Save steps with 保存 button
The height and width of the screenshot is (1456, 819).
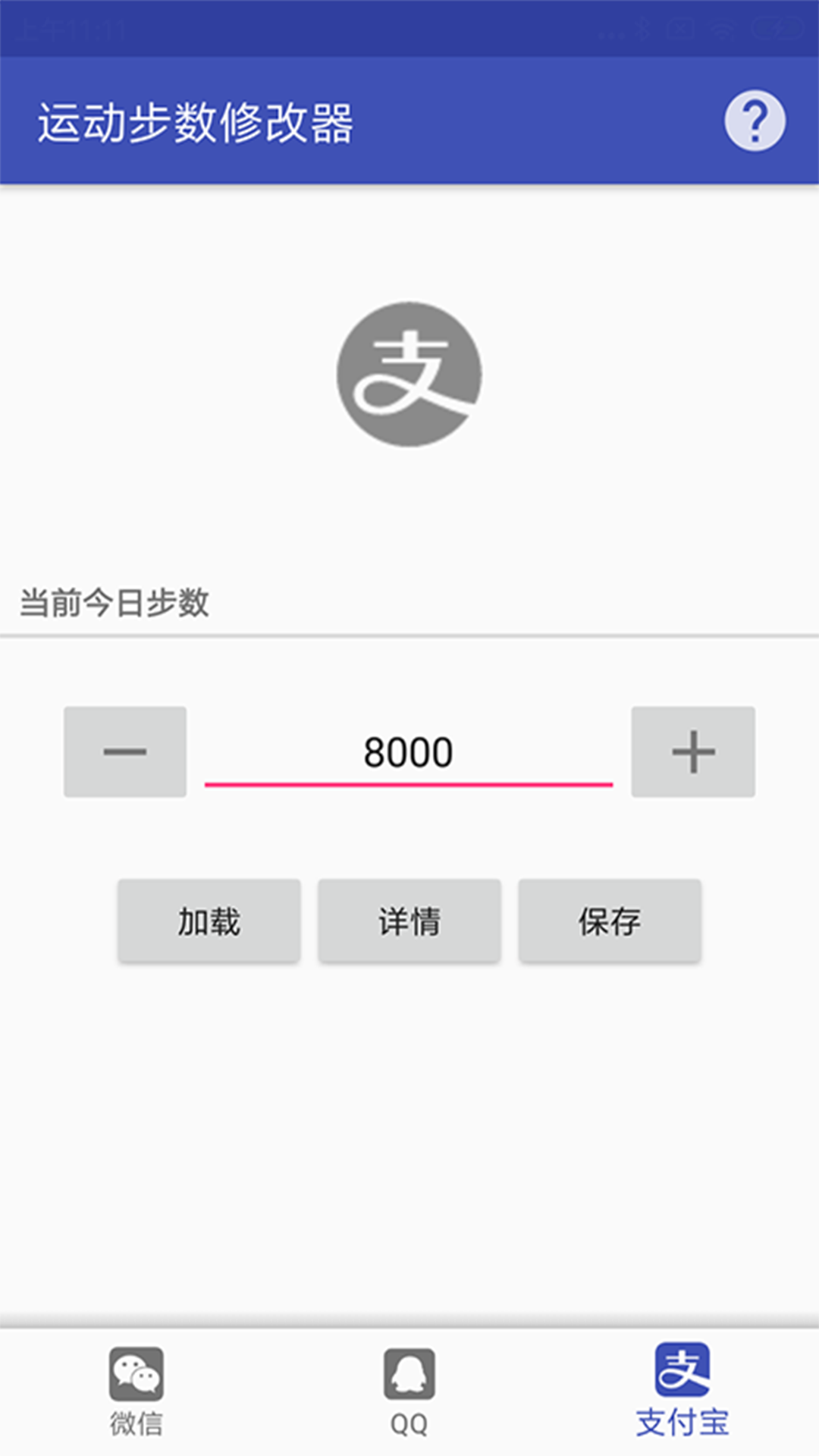click(x=610, y=921)
